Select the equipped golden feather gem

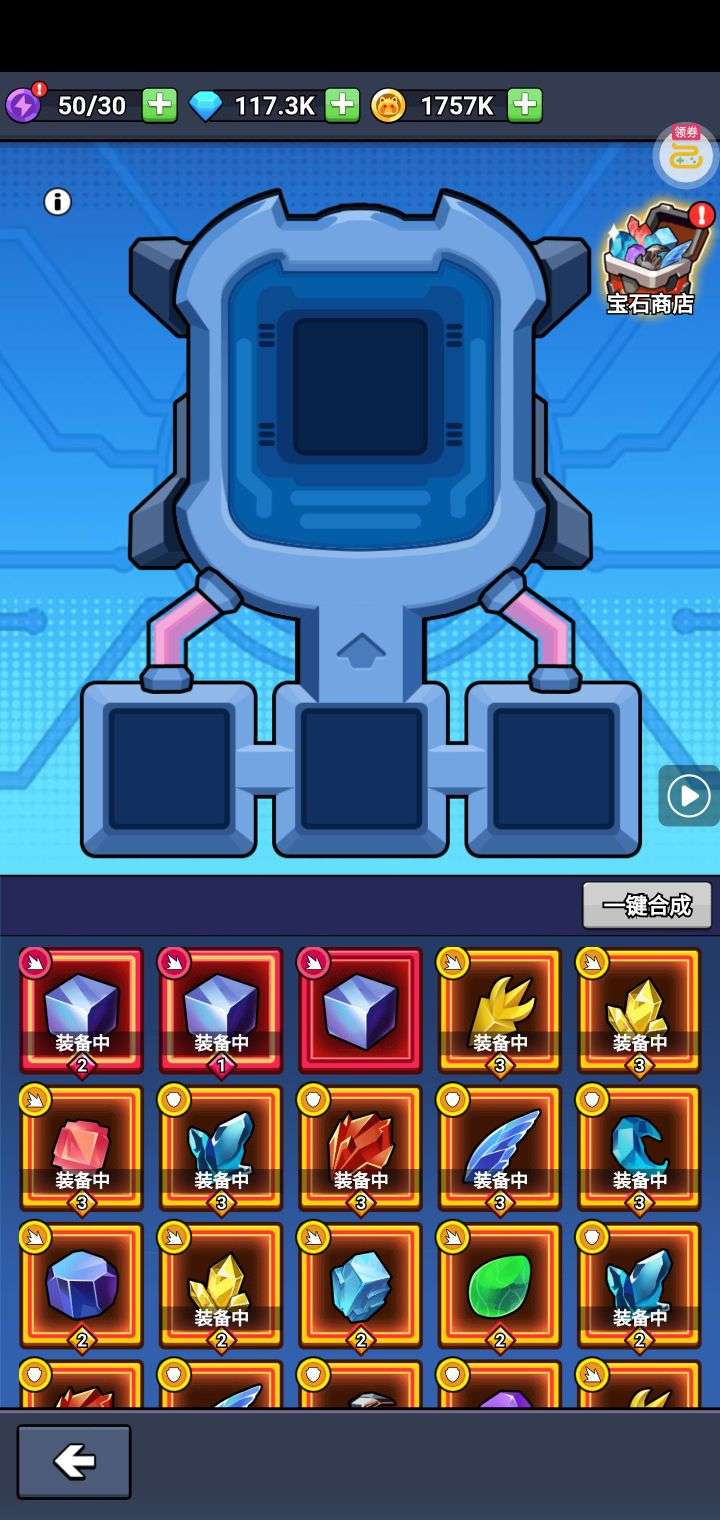[x=499, y=1010]
